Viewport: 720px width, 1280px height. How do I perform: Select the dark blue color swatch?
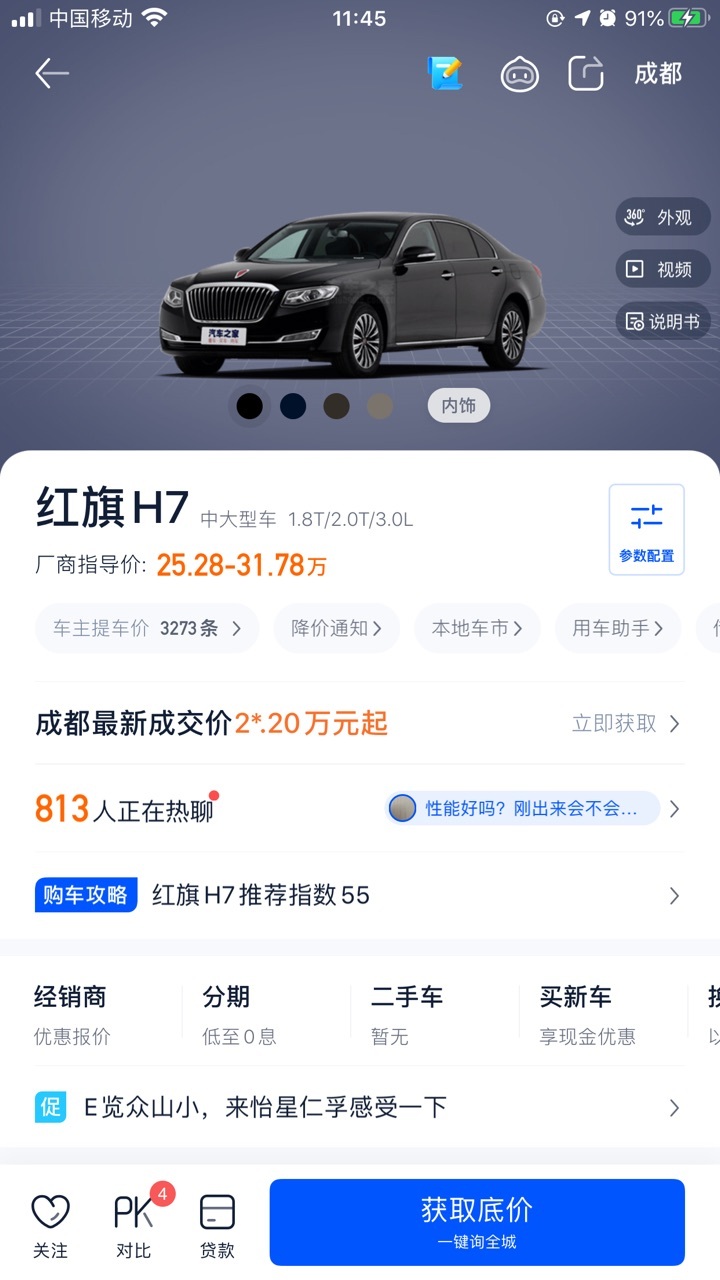[x=293, y=406]
